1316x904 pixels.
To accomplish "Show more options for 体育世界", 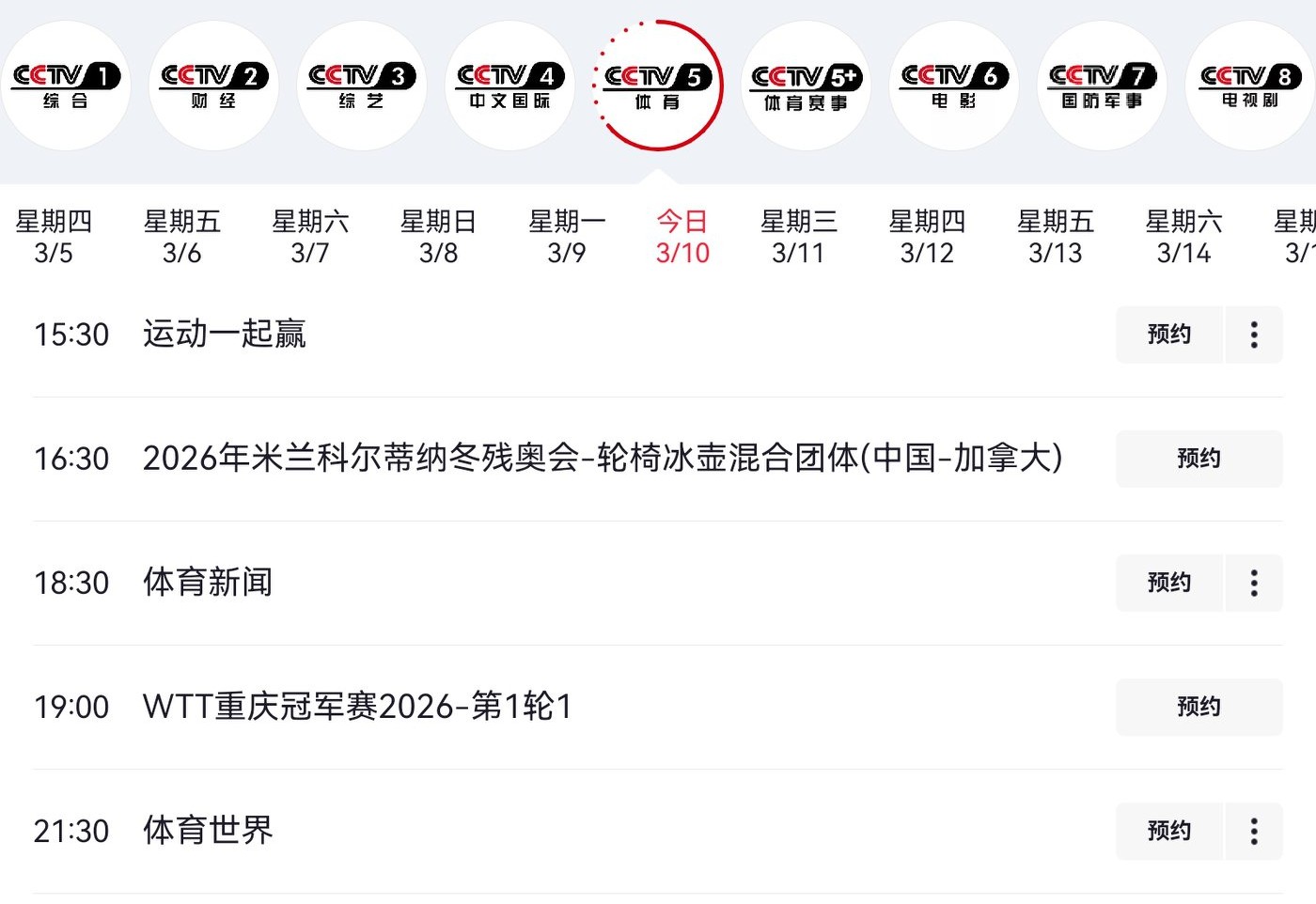I will 1254,831.
